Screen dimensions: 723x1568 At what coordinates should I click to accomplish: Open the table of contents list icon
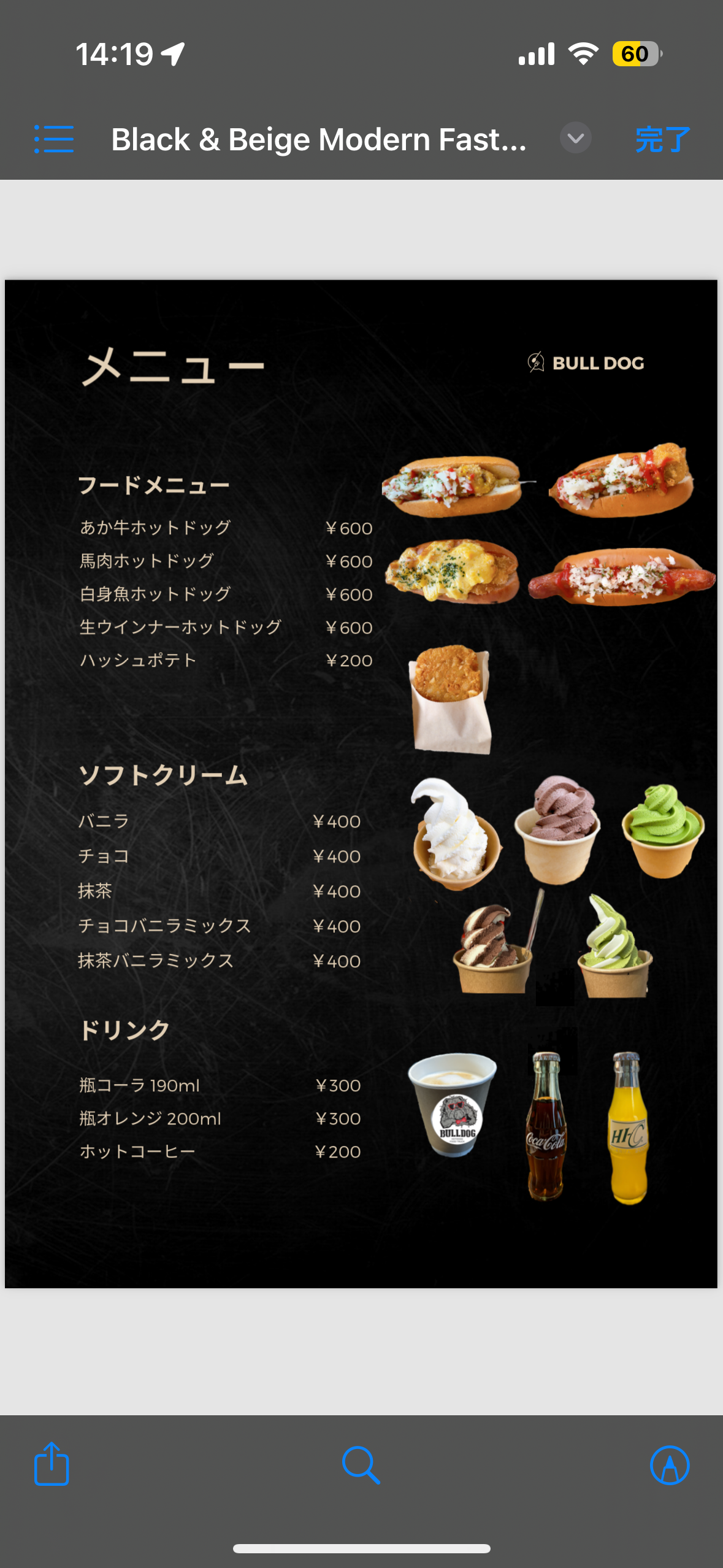54,139
